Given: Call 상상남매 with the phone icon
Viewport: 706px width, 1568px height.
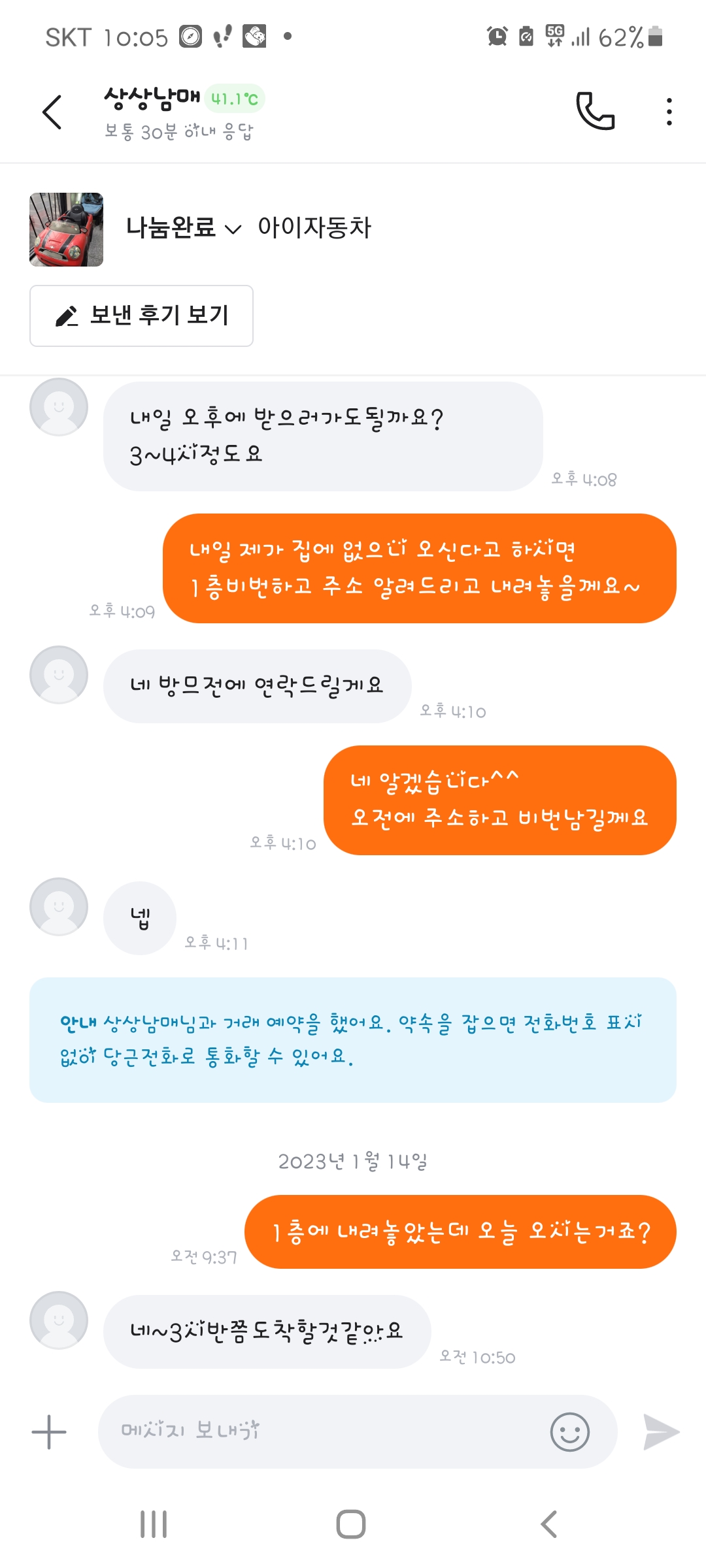Looking at the screenshot, I should pyautogui.click(x=595, y=112).
